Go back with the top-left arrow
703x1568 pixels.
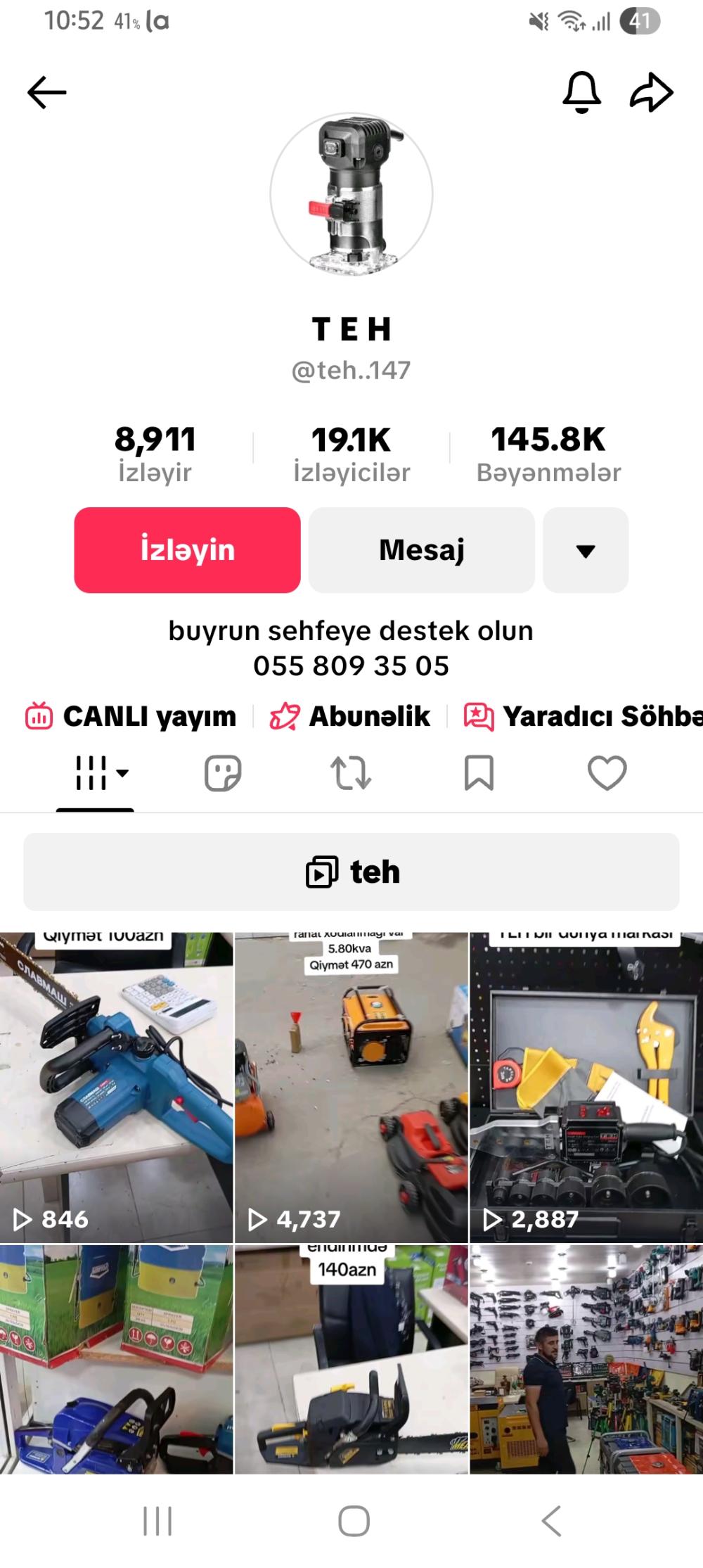coord(46,92)
